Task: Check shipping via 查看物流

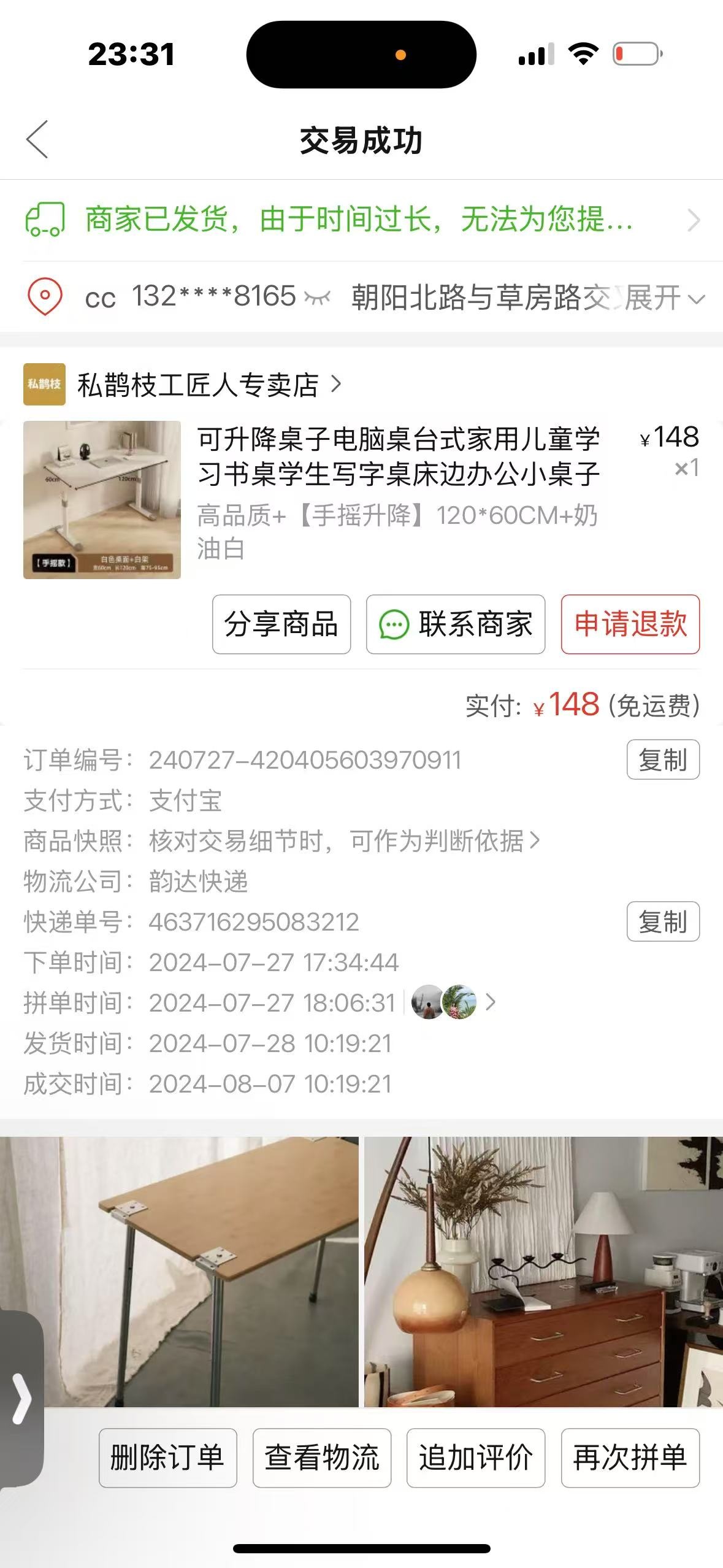Action: coord(322,1458)
